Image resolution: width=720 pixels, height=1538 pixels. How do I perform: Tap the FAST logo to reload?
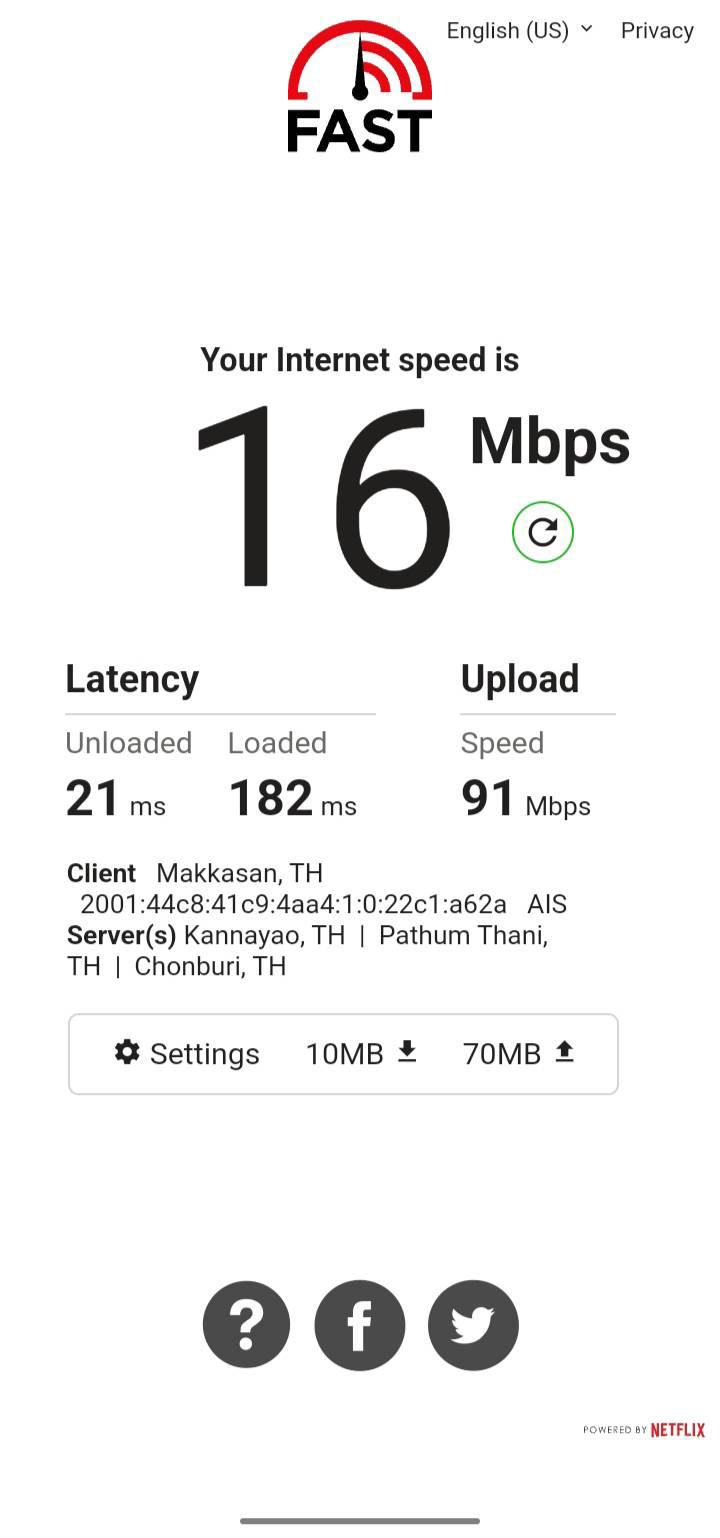pos(360,87)
